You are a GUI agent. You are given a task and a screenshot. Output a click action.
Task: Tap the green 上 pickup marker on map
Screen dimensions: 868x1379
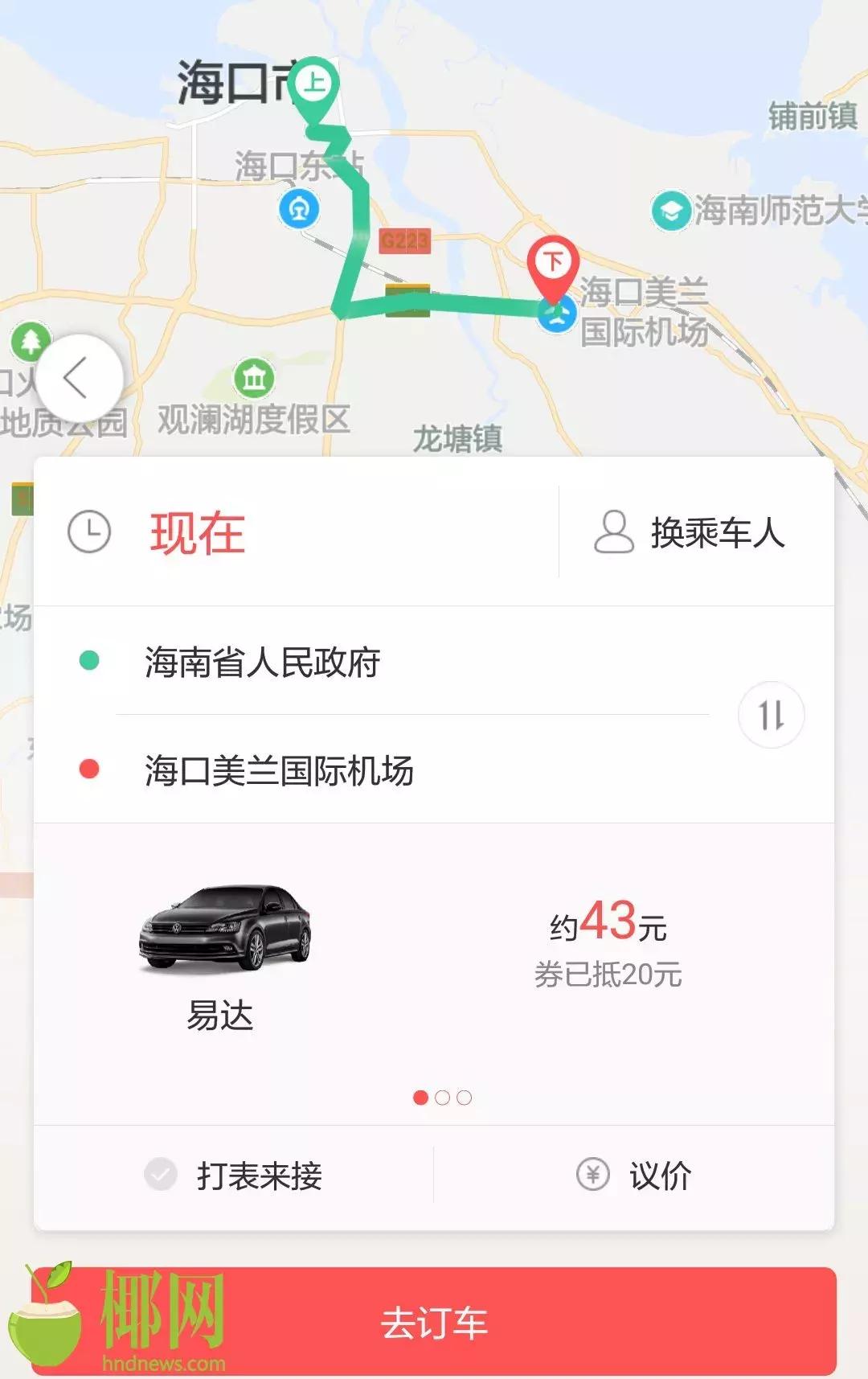(x=315, y=80)
